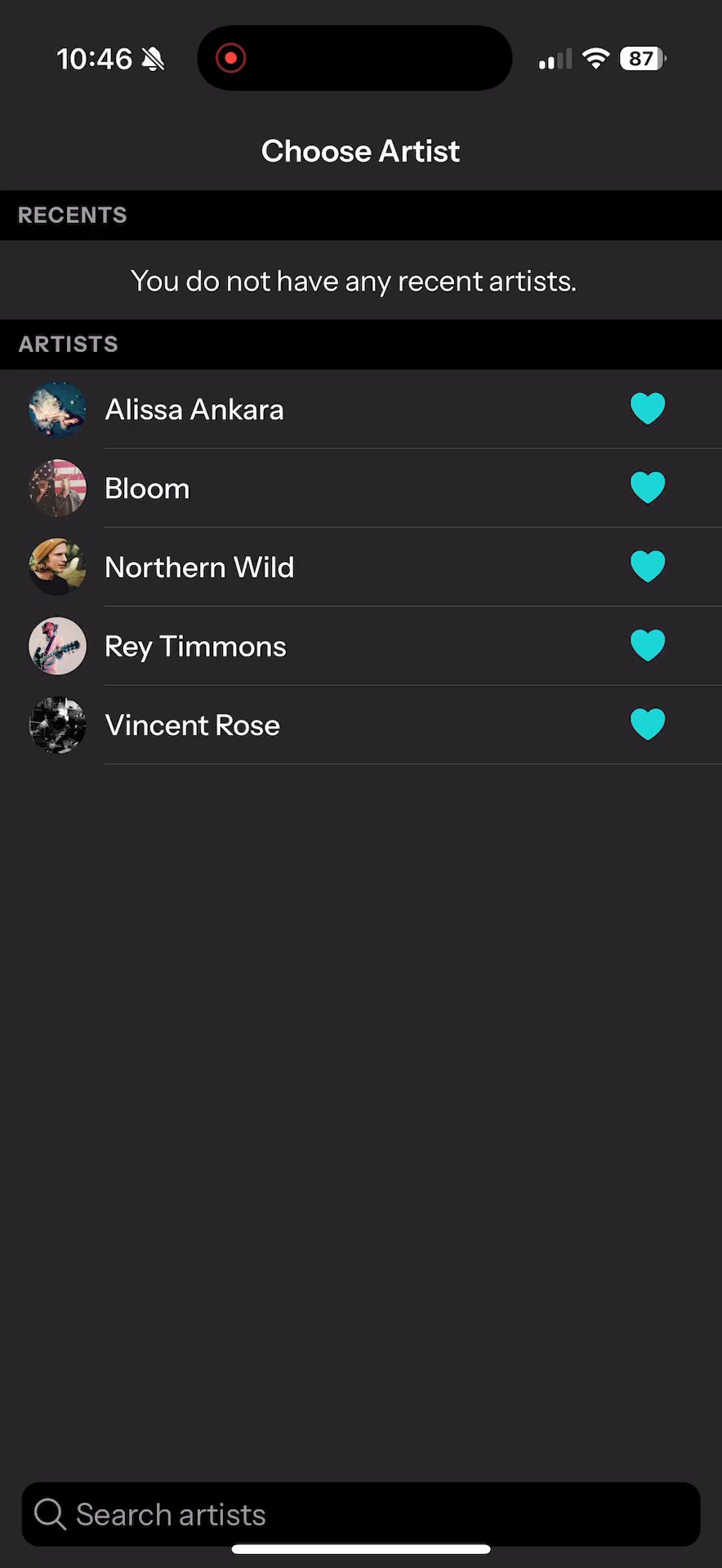
Task: Open the Northern Wild artist row
Action: click(x=199, y=567)
